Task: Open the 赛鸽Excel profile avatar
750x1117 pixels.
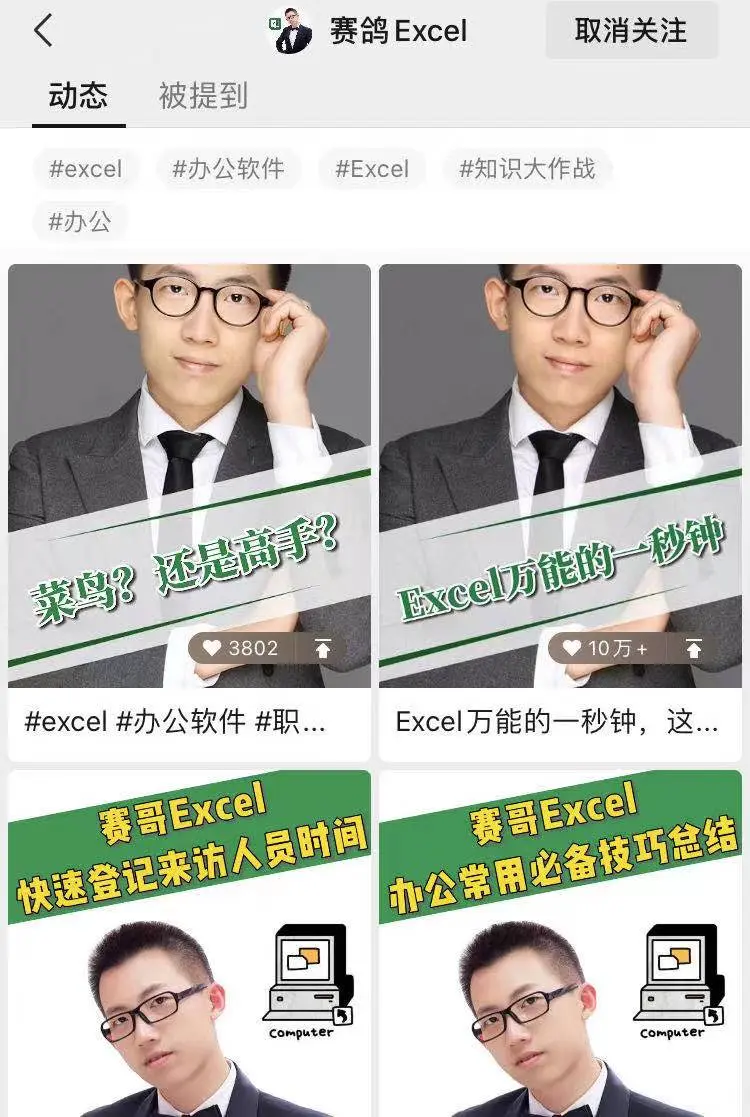Action: click(x=292, y=31)
